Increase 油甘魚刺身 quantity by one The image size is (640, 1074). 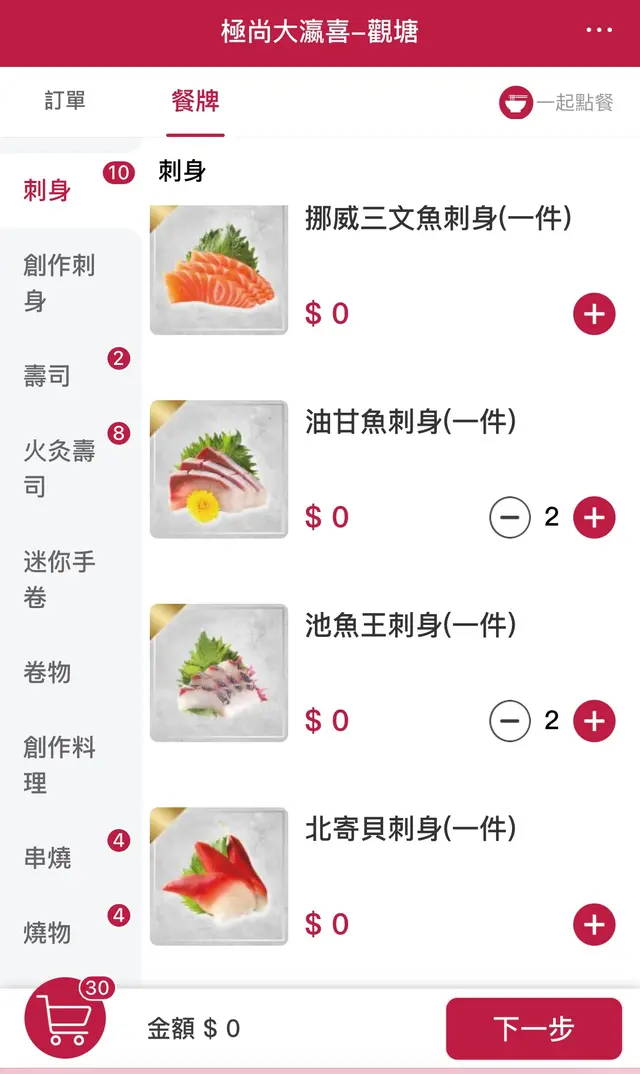(x=594, y=517)
